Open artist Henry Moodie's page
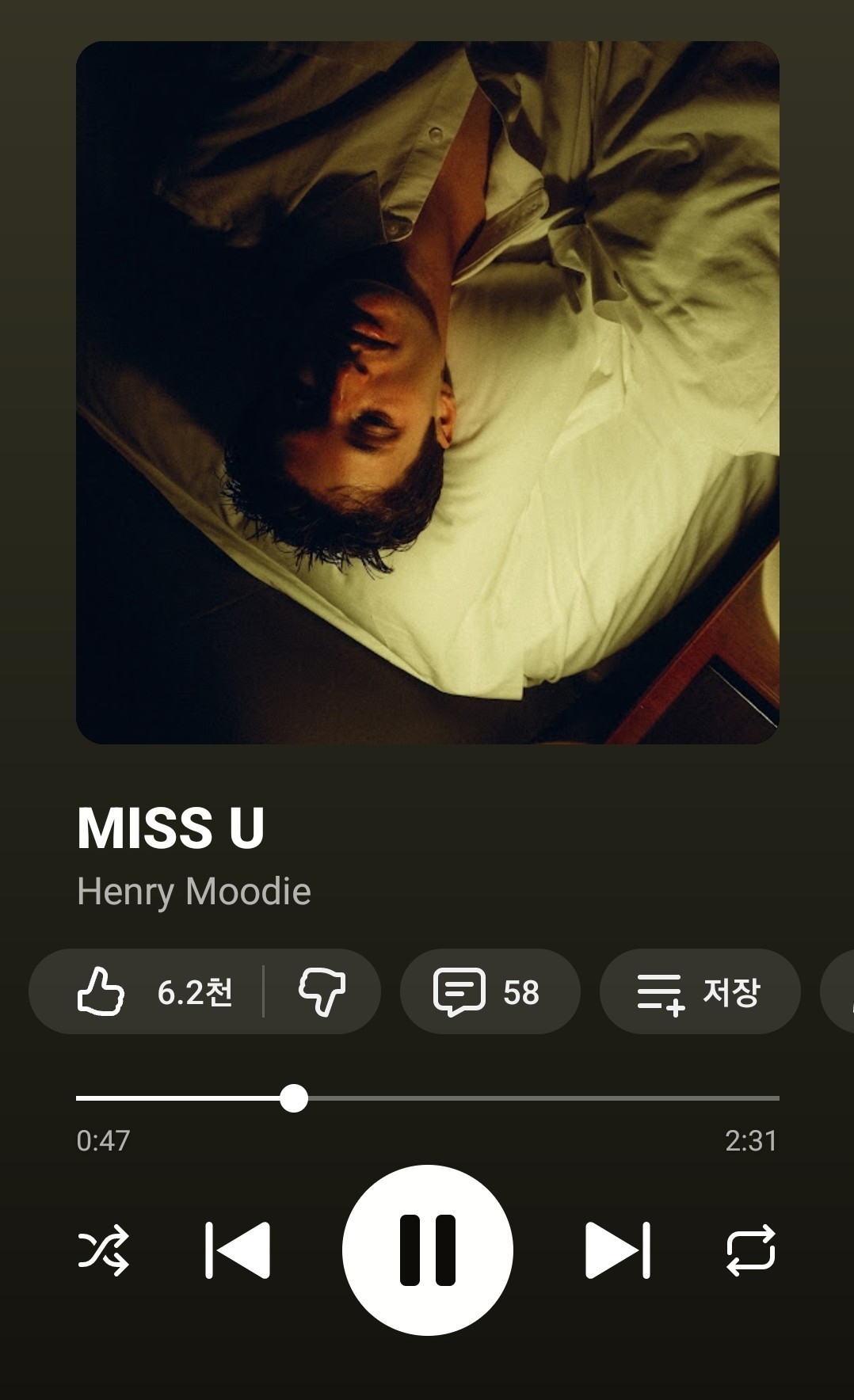Viewport: 854px width, 1400px height. pyautogui.click(x=194, y=892)
